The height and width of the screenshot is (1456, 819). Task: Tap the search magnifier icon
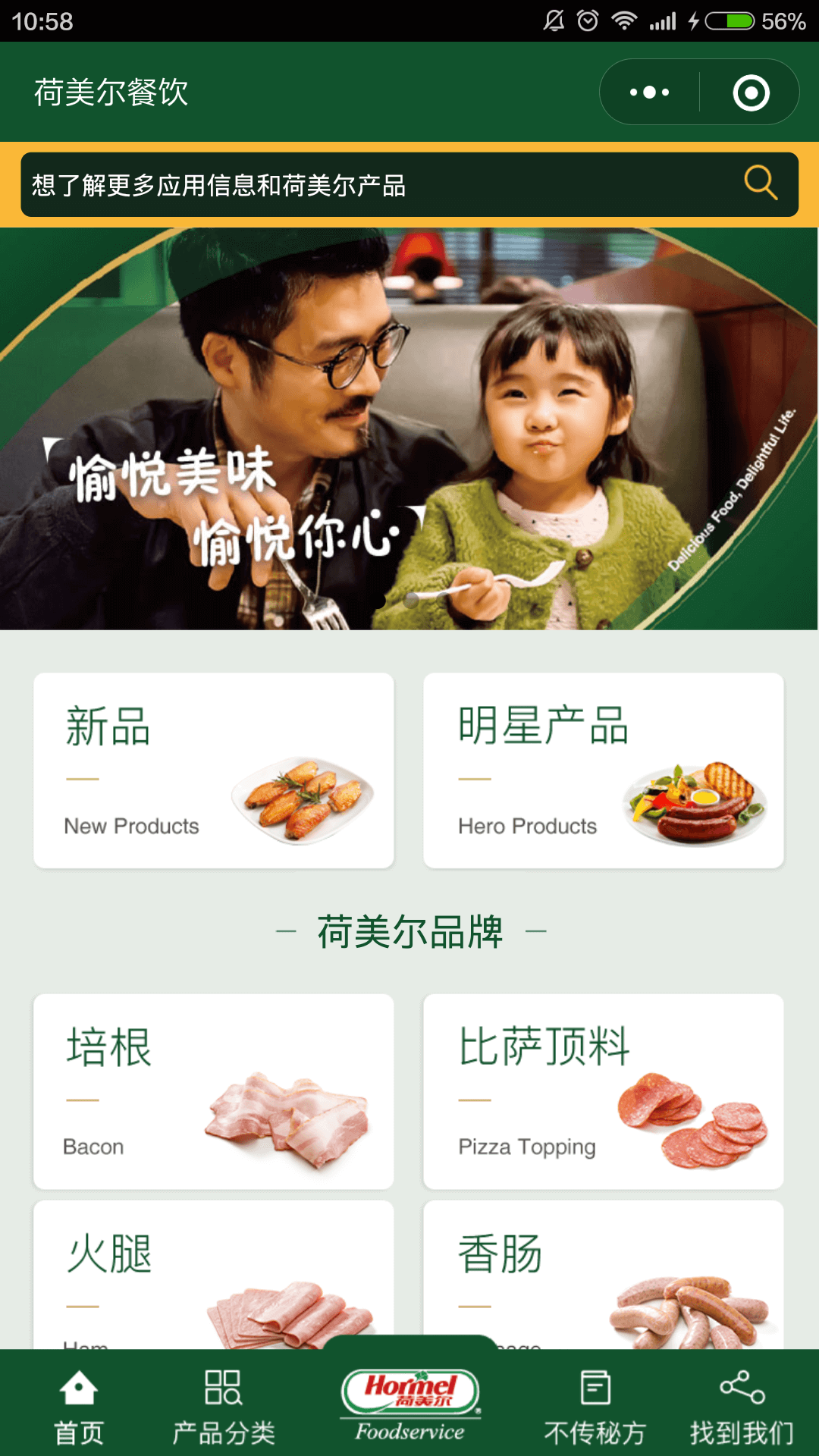click(761, 184)
